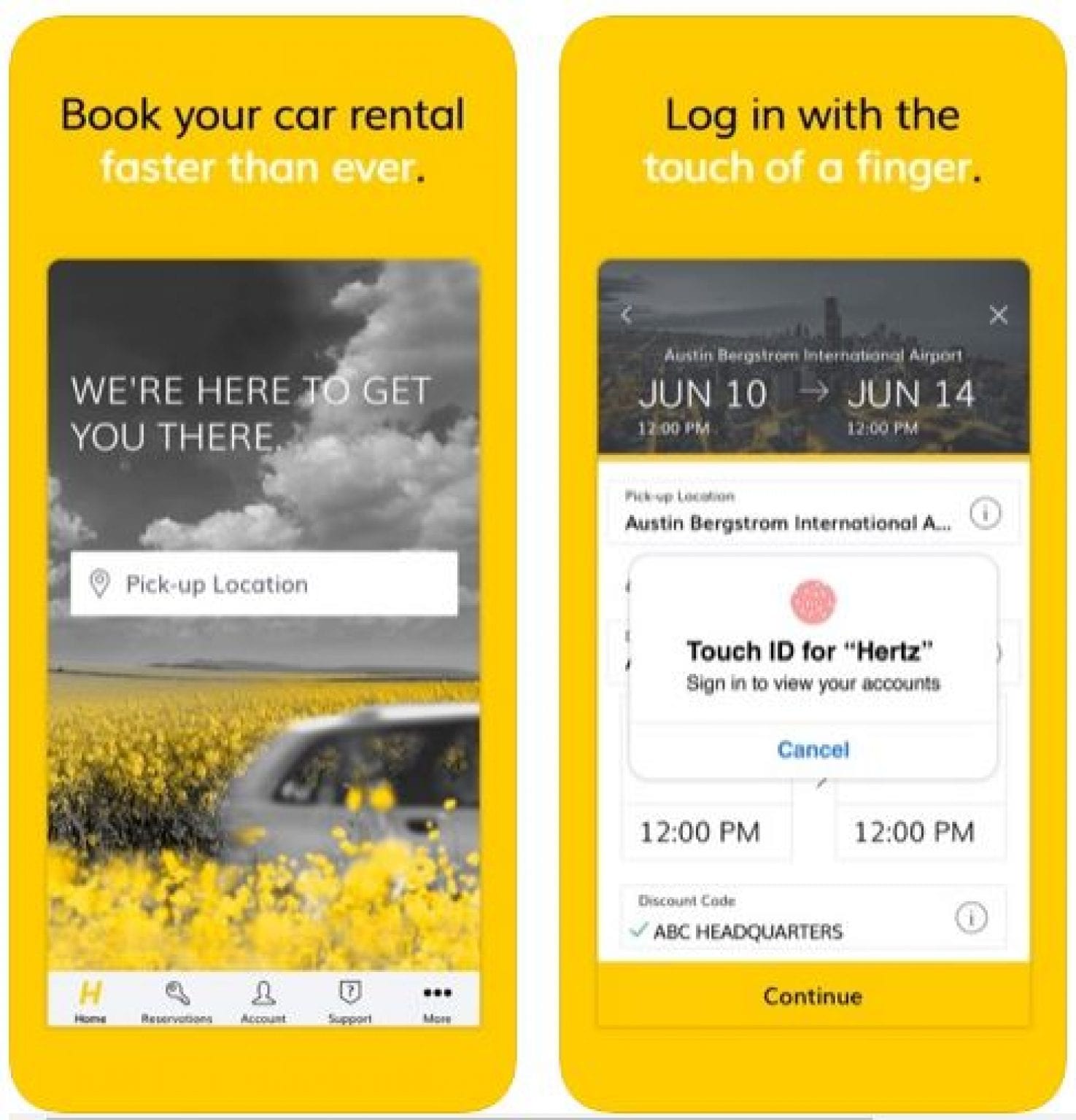Open the JUN 10 pick-up date selector
Image resolution: width=1076 pixels, height=1120 pixels.
click(704, 397)
